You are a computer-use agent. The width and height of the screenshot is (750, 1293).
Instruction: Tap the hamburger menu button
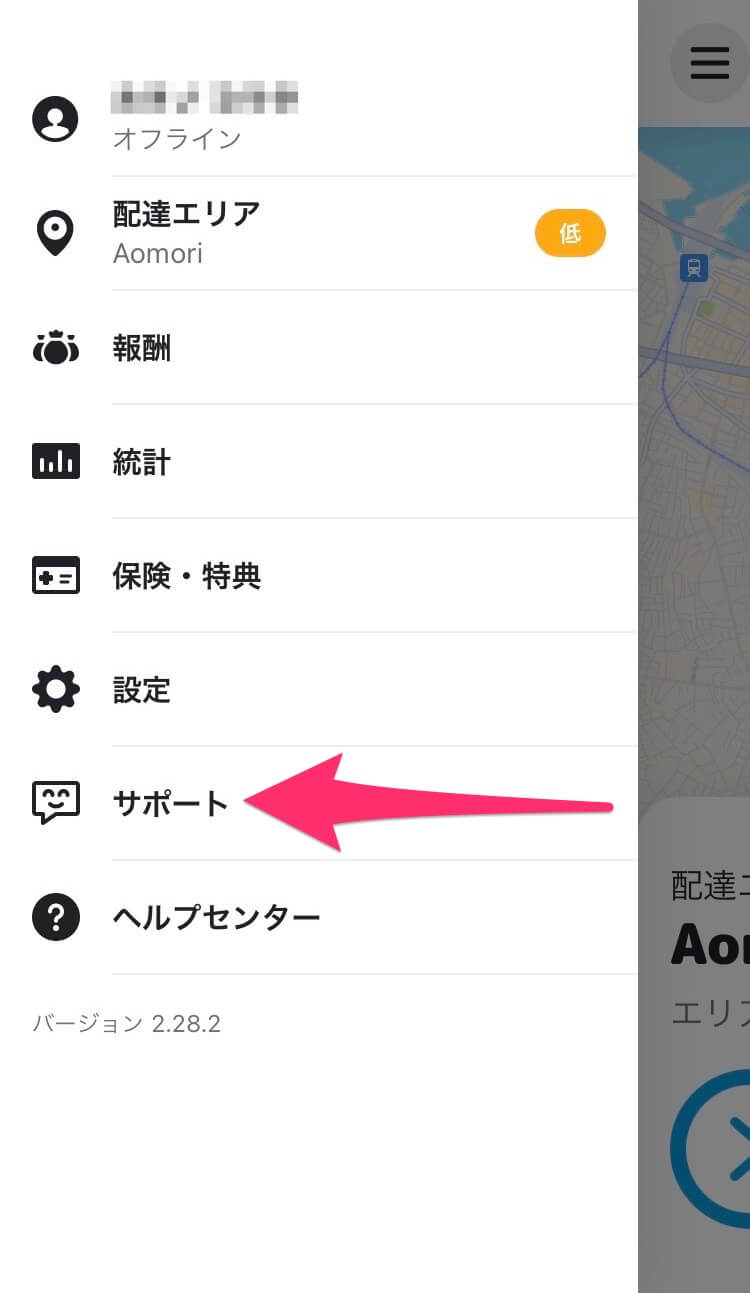pos(709,62)
